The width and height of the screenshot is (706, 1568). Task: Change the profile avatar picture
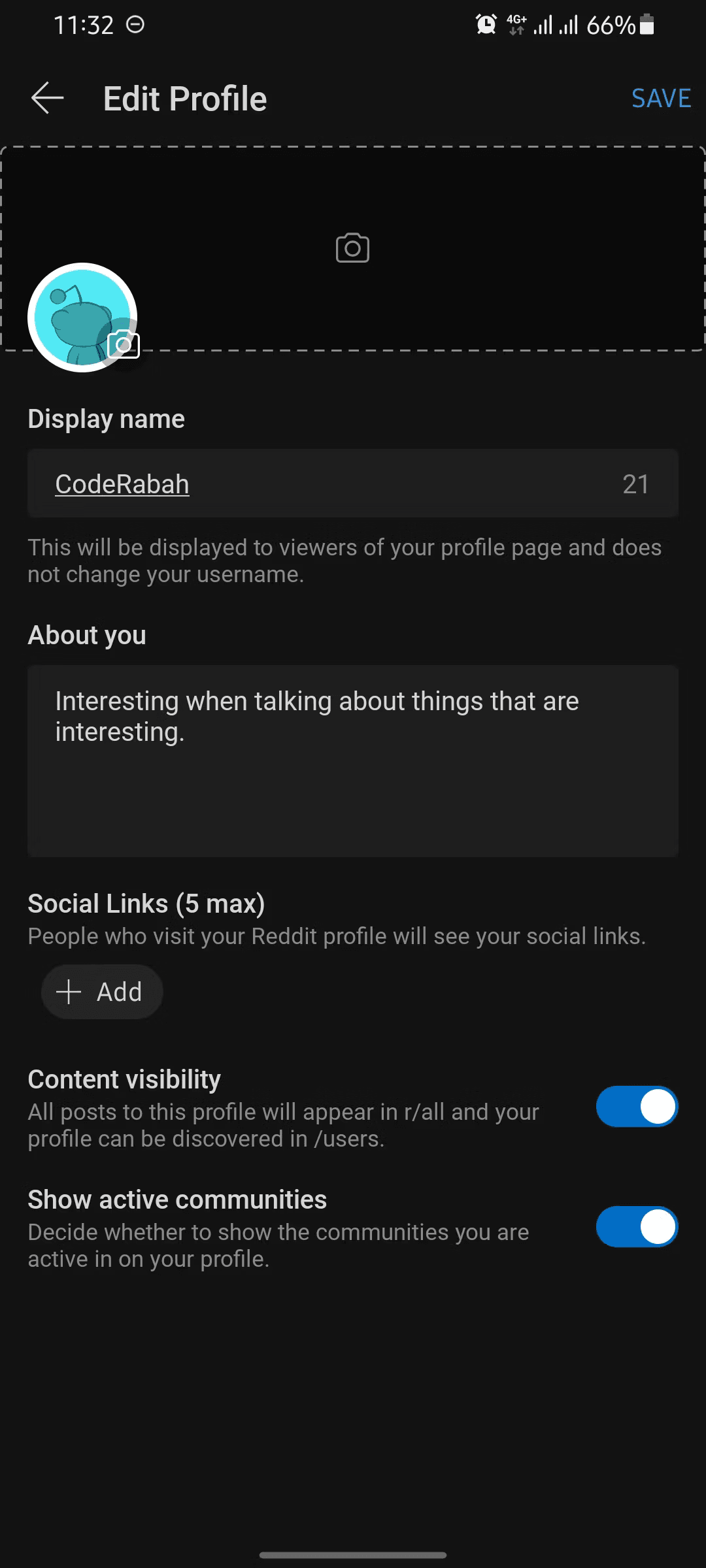coord(123,344)
